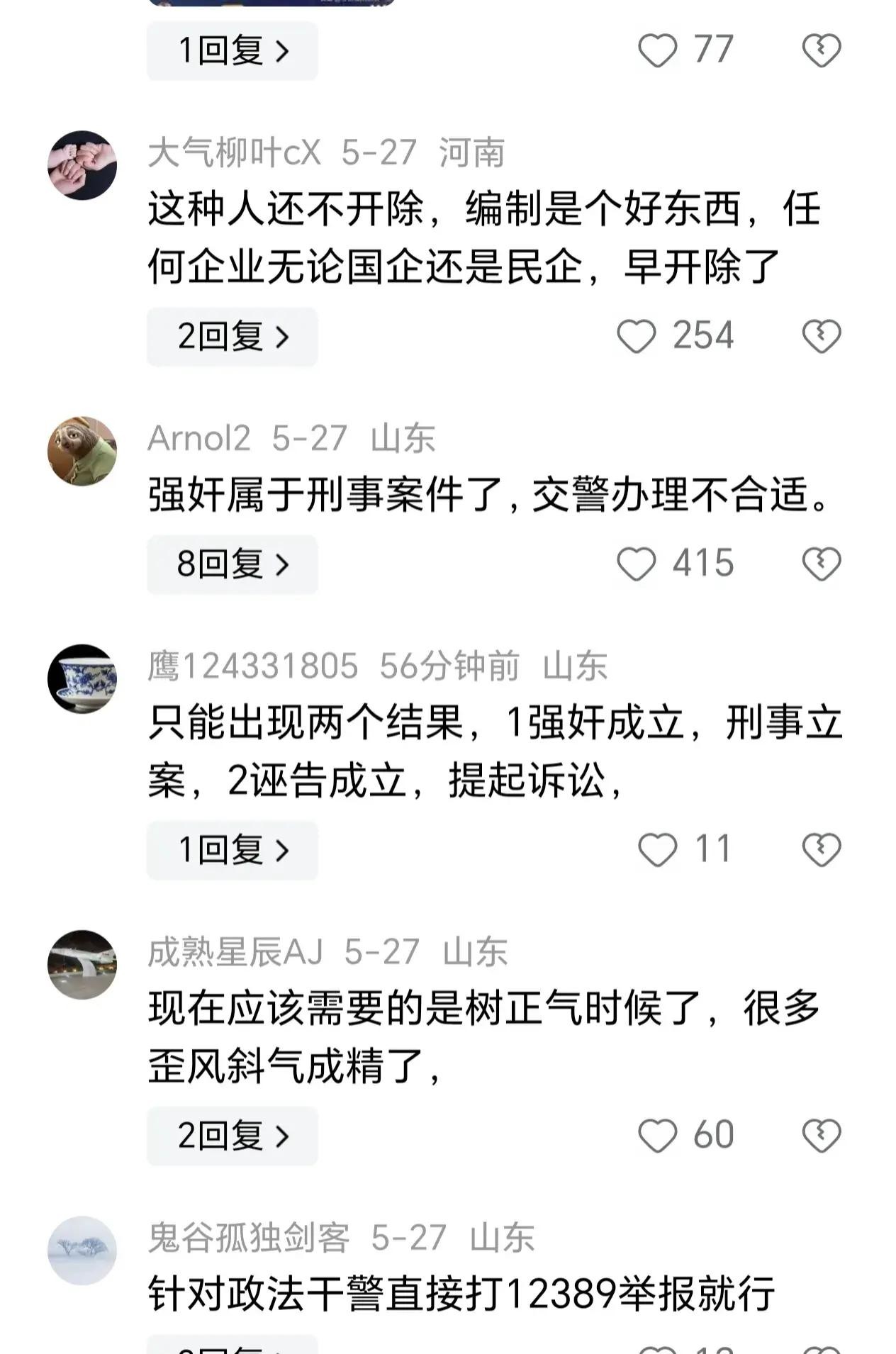
Task: Expand the 1 reply under 鹰124331805's comment
Action: (x=232, y=850)
